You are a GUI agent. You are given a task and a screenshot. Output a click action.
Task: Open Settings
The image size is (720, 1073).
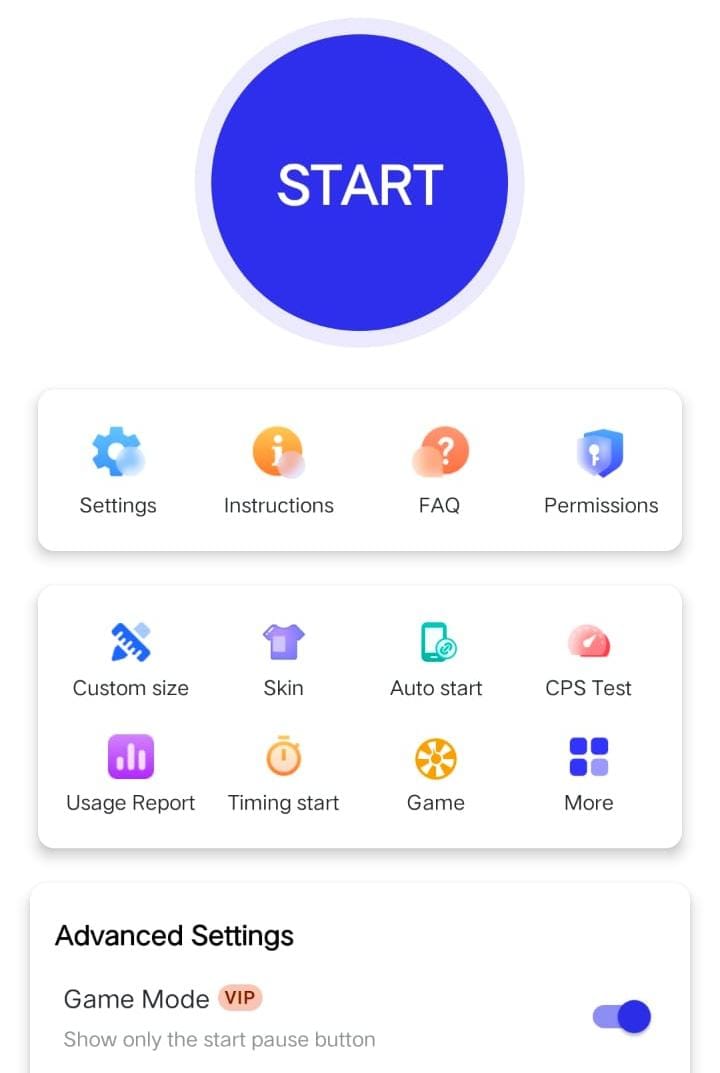118,470
